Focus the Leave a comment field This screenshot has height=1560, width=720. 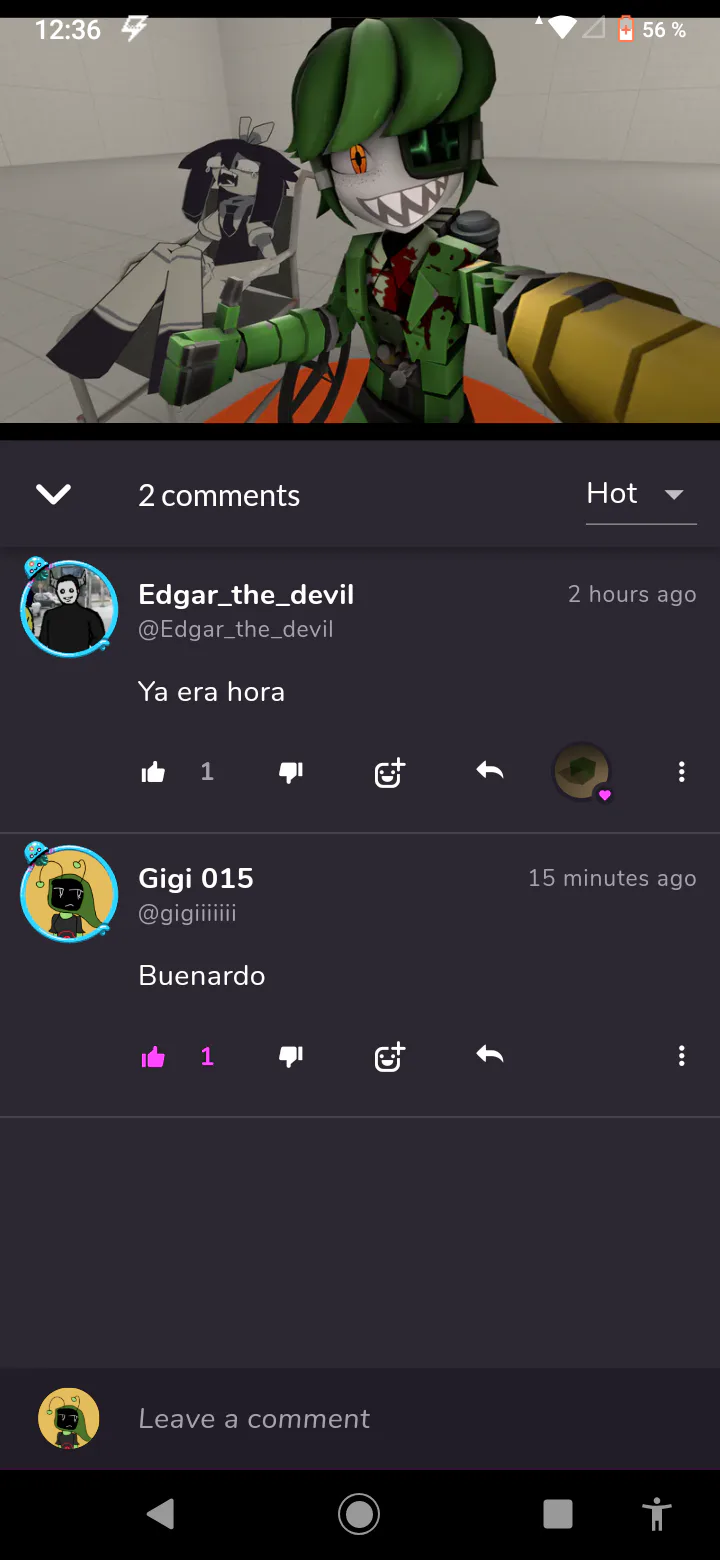(400, 1418)
